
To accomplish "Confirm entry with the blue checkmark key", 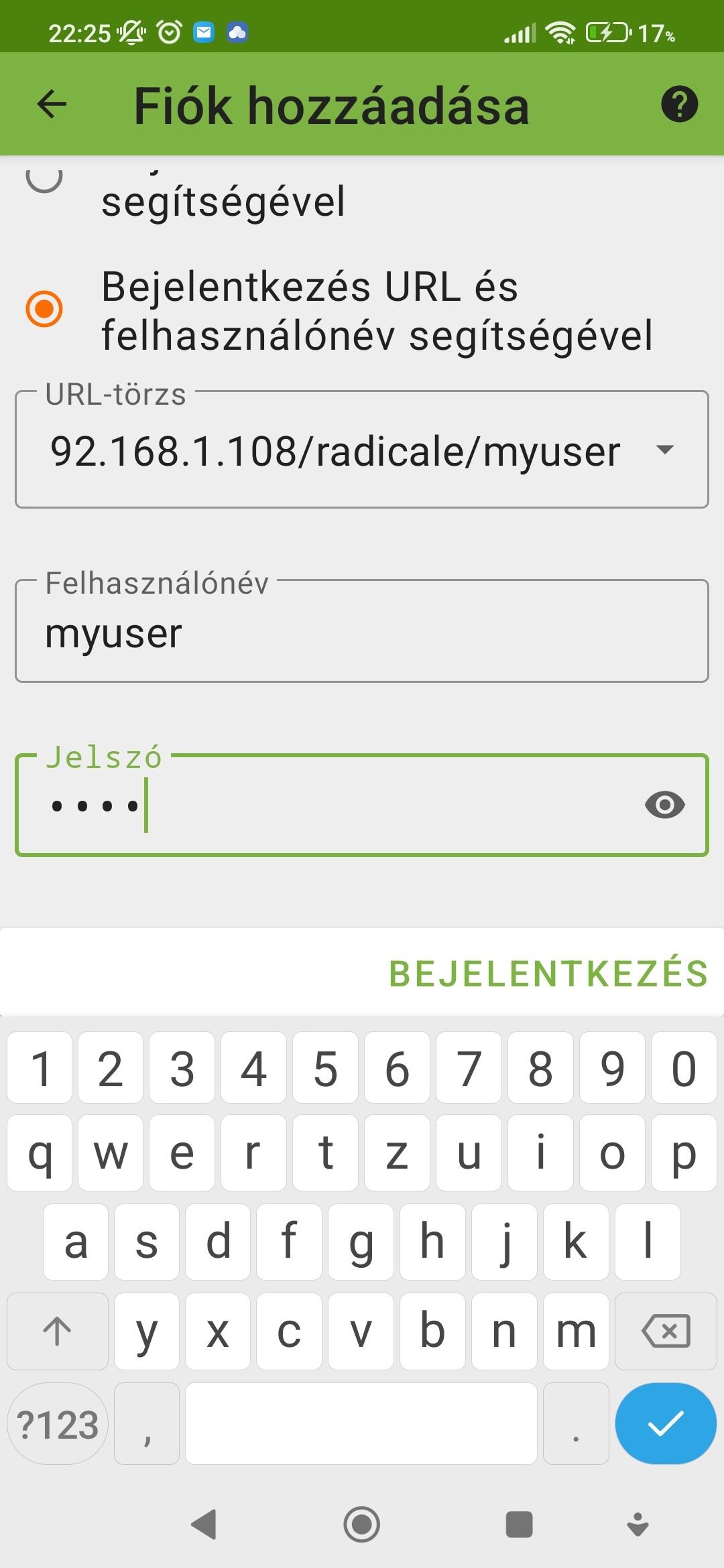I will click(666, 1424).
